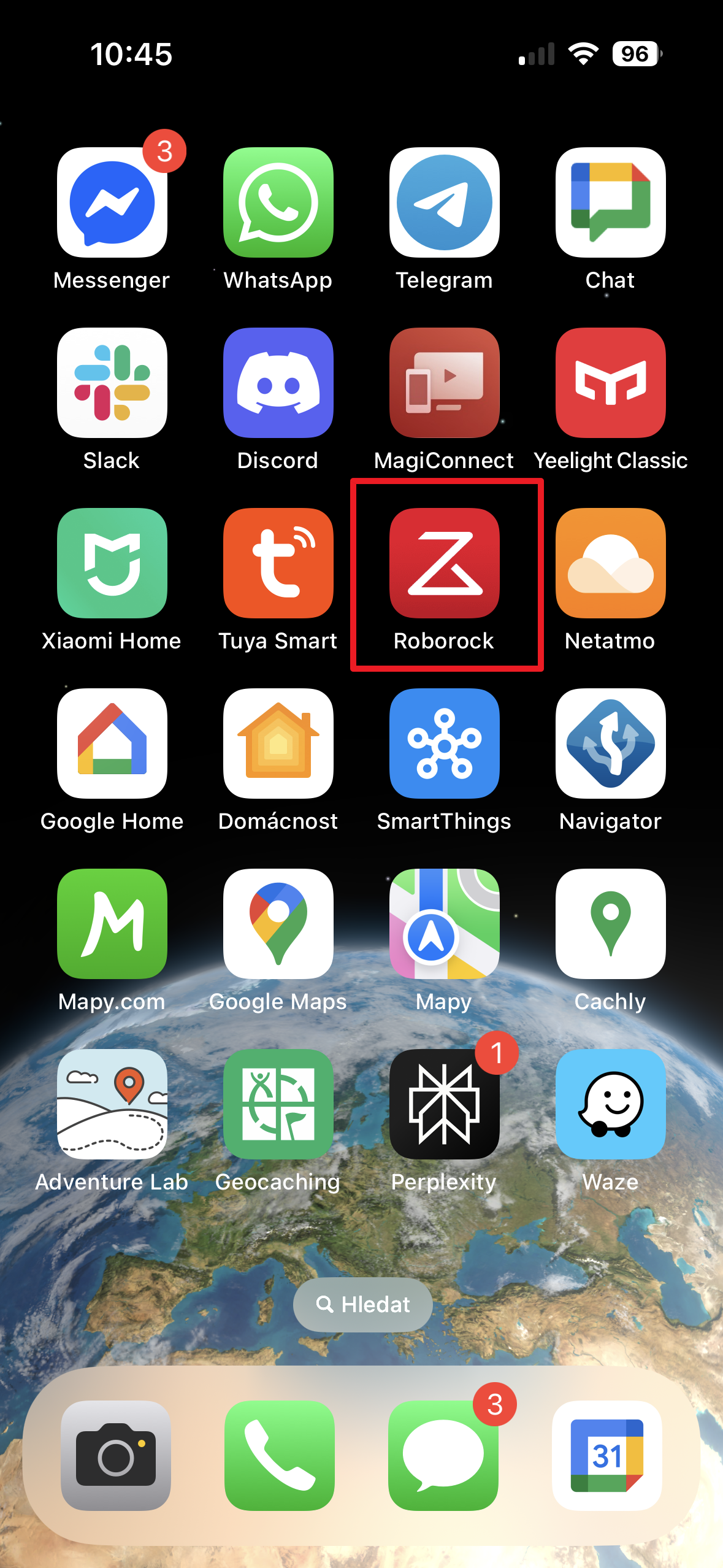Screen dimensions: 723x1568
Task: Open Messages in the dock
Action: tap(443, 1455)
